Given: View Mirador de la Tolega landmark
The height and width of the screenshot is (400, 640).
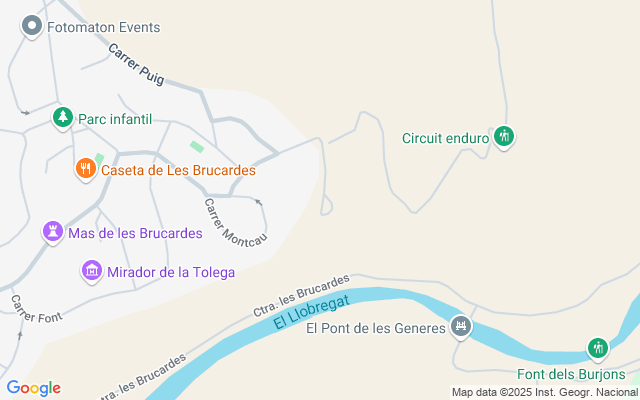Looking at the screenshot, I should click(x=92, y=271).
